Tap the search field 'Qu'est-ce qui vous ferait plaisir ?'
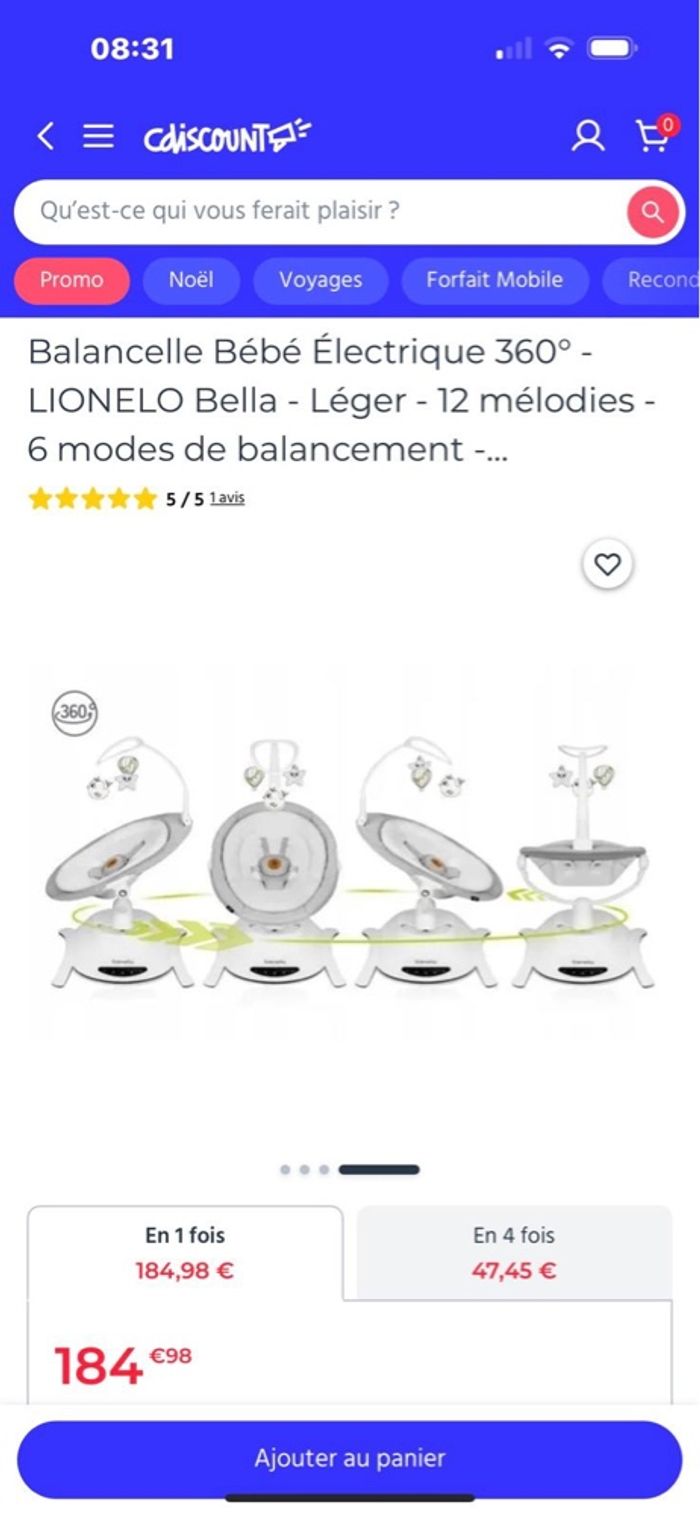This screenshot has width=700, height=1515. pos(320,212)
